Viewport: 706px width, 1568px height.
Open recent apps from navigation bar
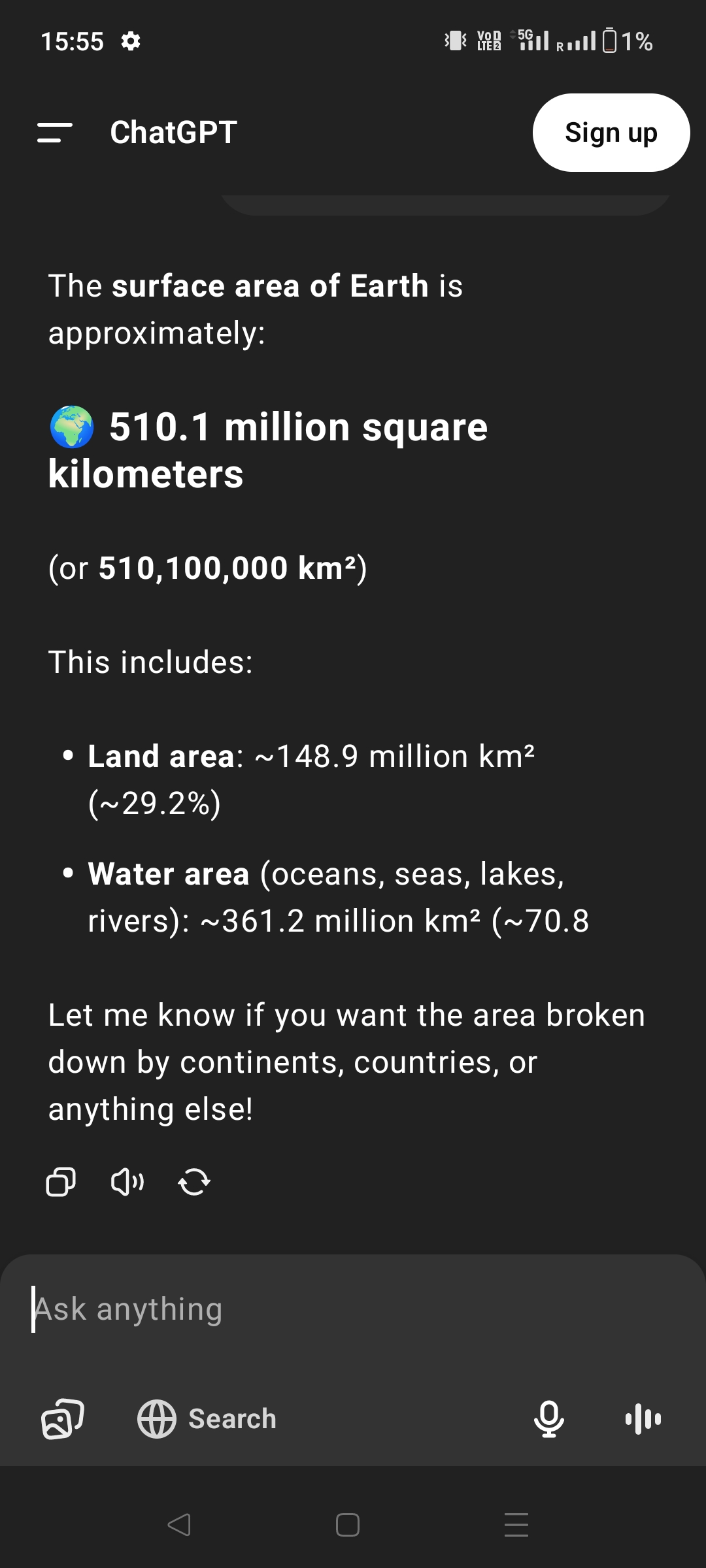click(x=516, y=1525)
